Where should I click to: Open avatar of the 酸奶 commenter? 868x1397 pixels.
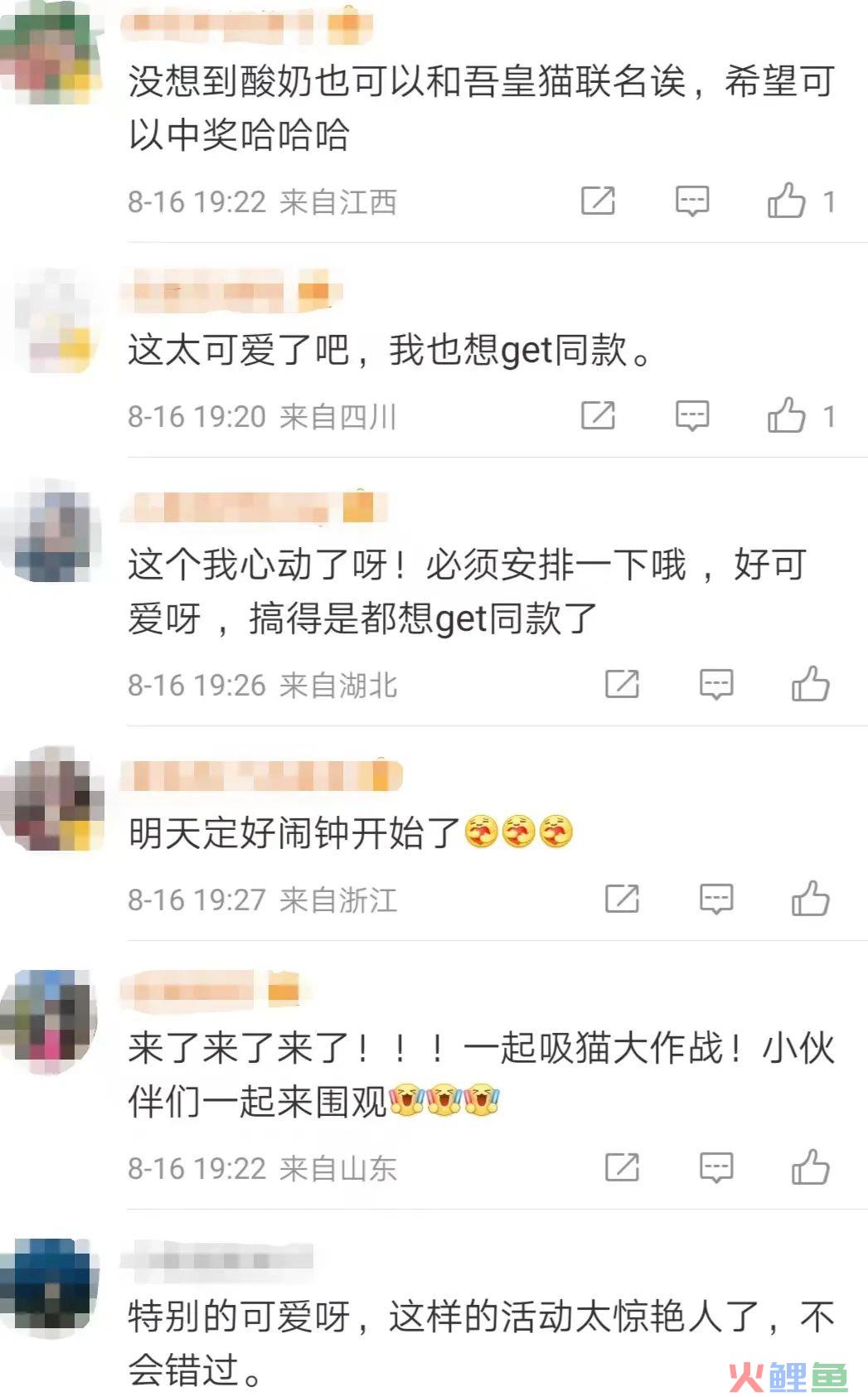click(x=50, y=54)
